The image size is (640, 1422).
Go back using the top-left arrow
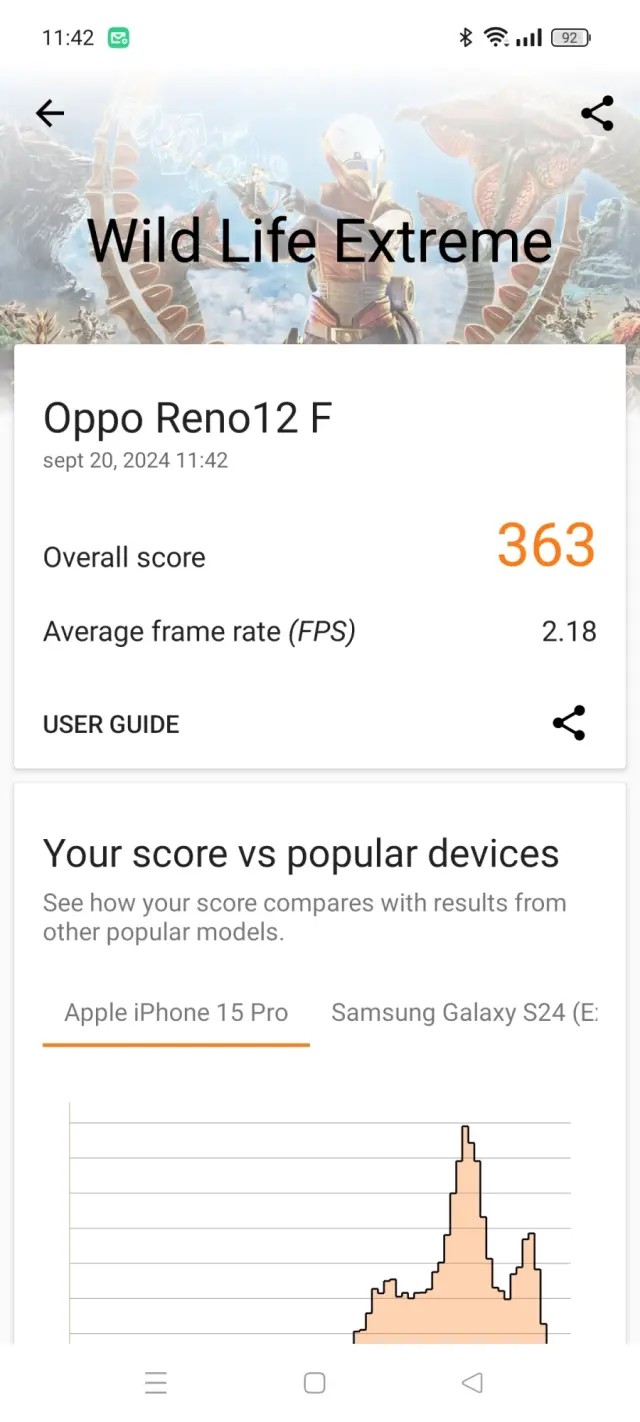point(50,114)
